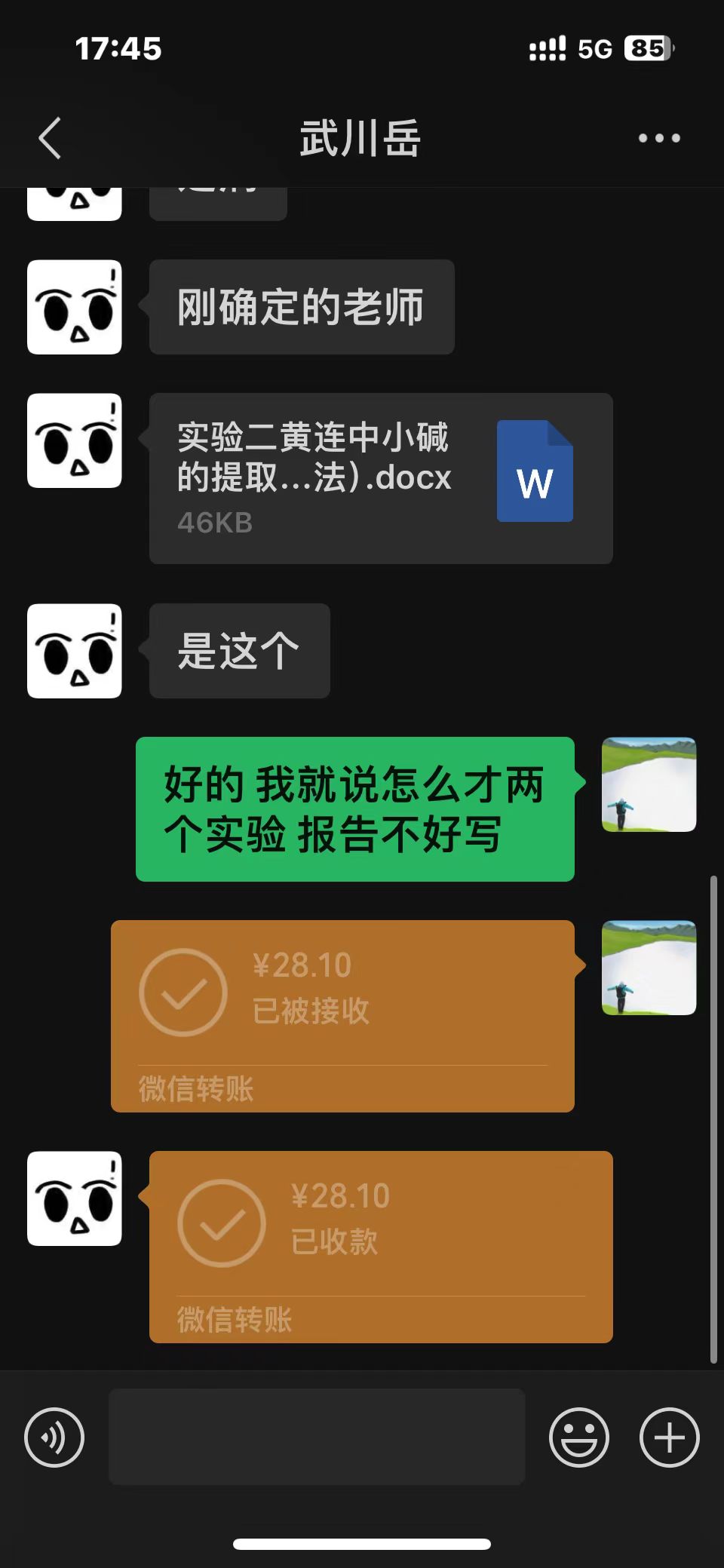The width and height of the screenshot is (724, 1568).
Task: Go back from the 武川岳 chat
Action: click(x=50, y=138)
